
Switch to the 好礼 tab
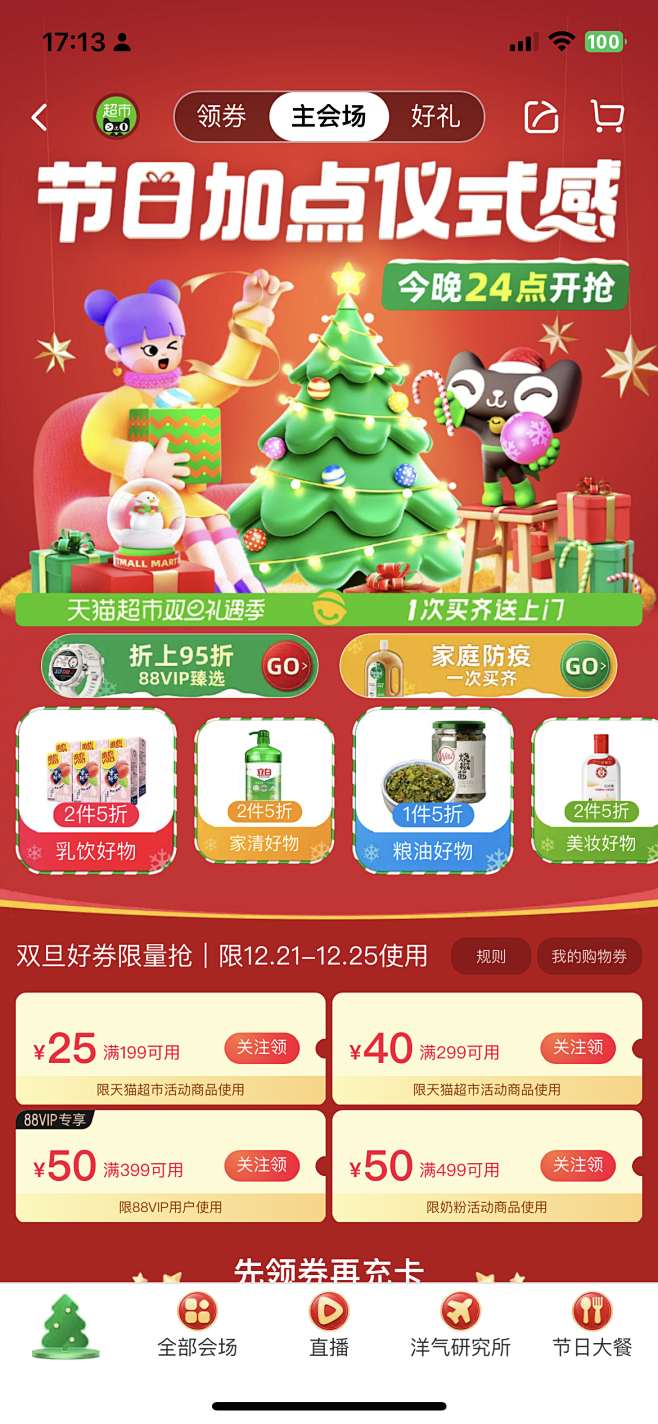435,117
